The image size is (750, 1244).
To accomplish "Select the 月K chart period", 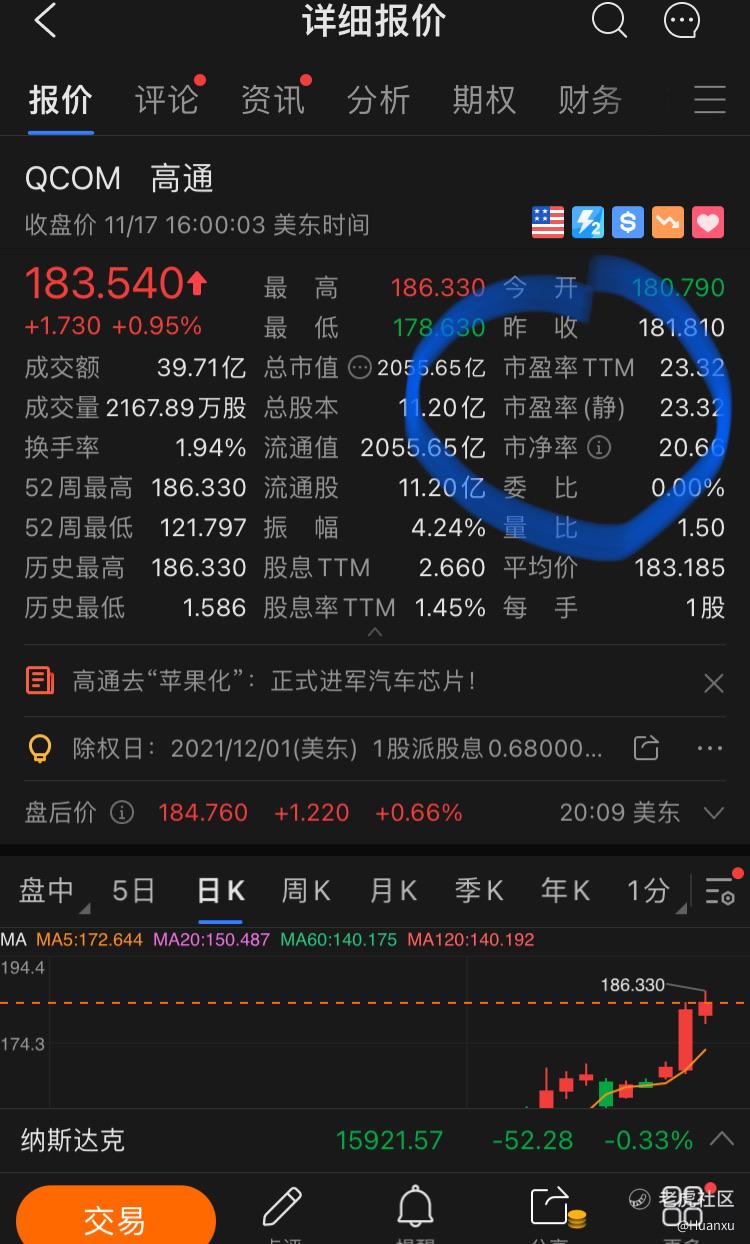I will click(393, 890).
